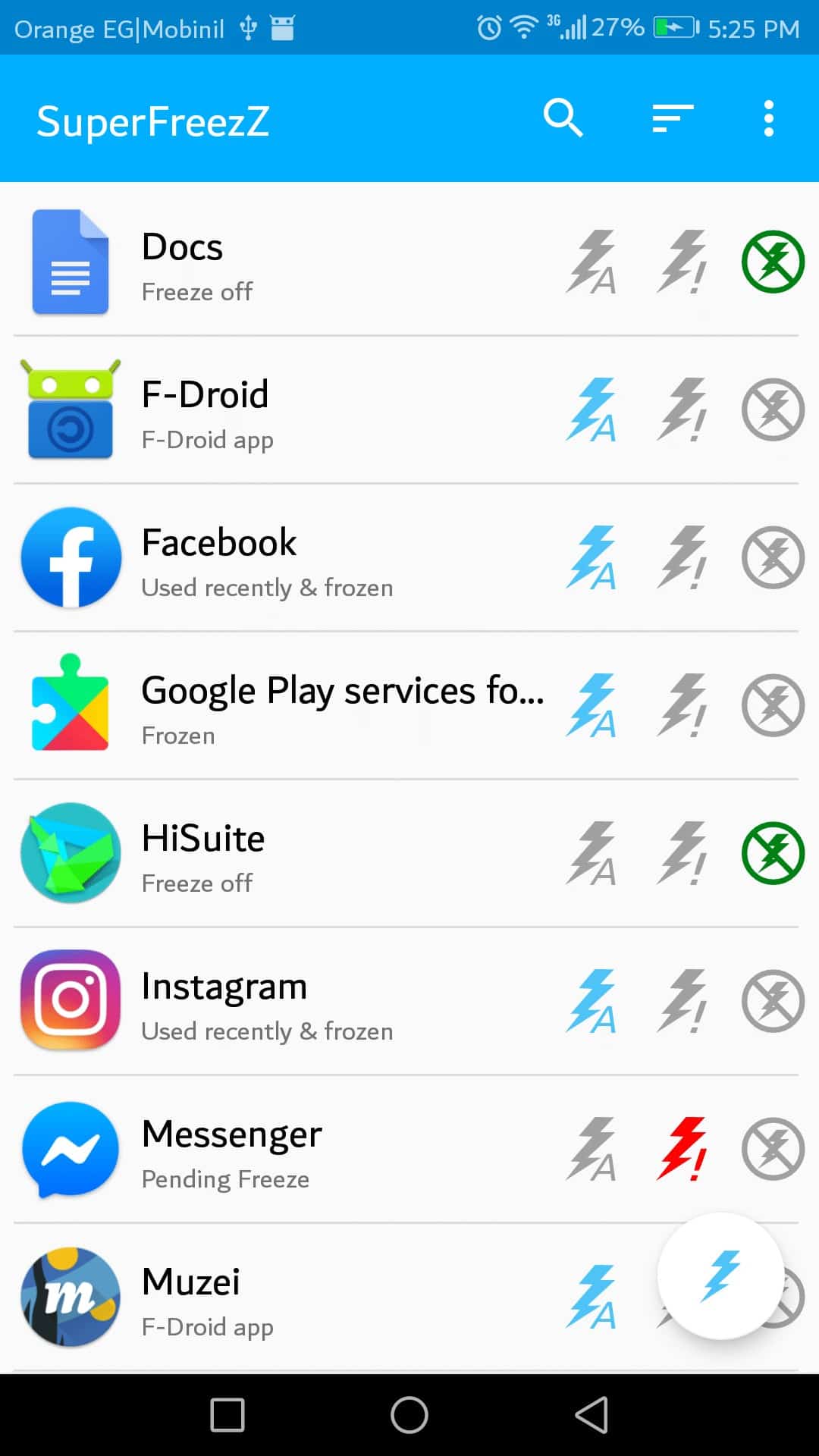Image resolution: width=819 pixels, height=1456 pixels.
Task: Select always freeze for Facebook
Action: pyautogui.click(x=682, y=558)
